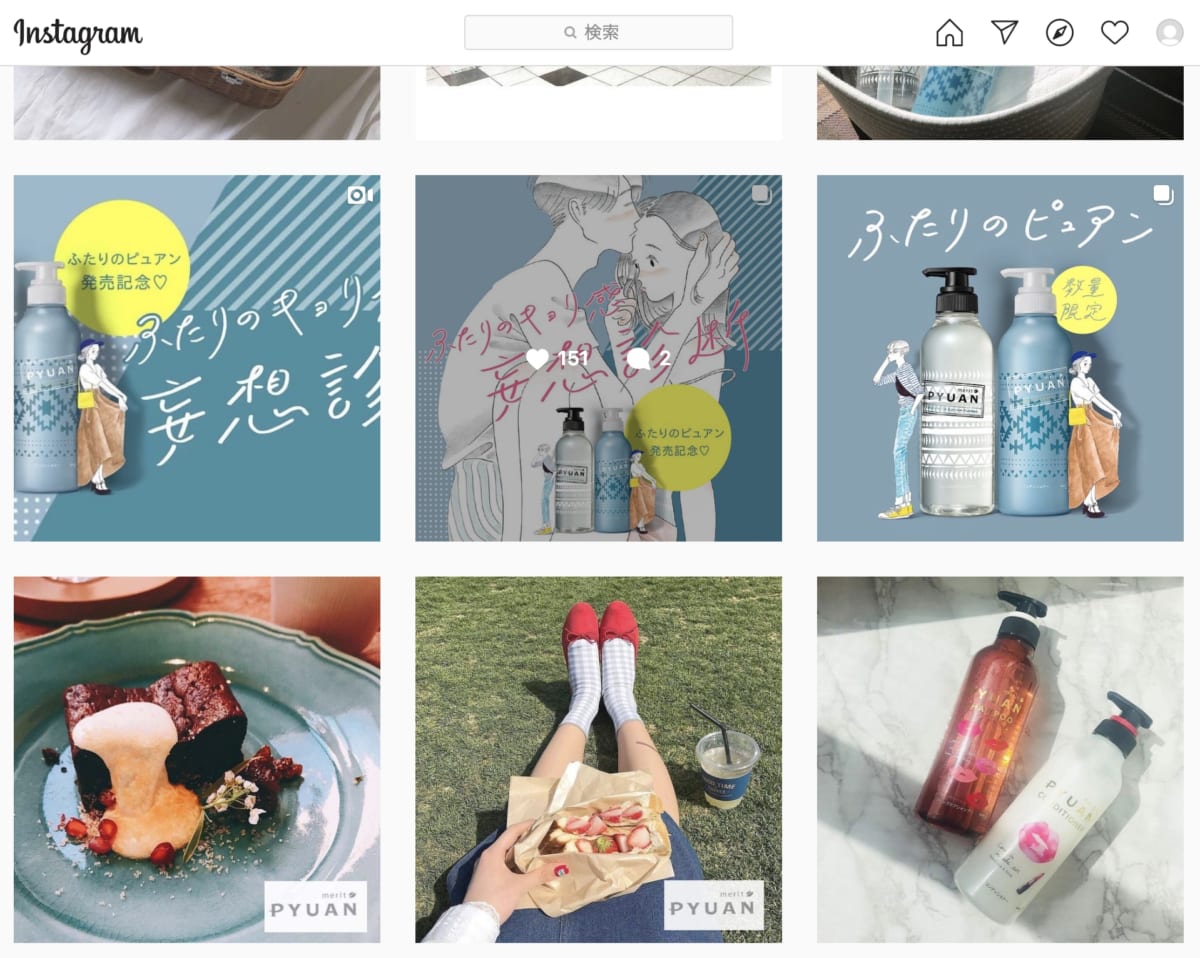1200x958 pixels.
Task: Open the explore compass icon
Action: (x=1059, y=33)
